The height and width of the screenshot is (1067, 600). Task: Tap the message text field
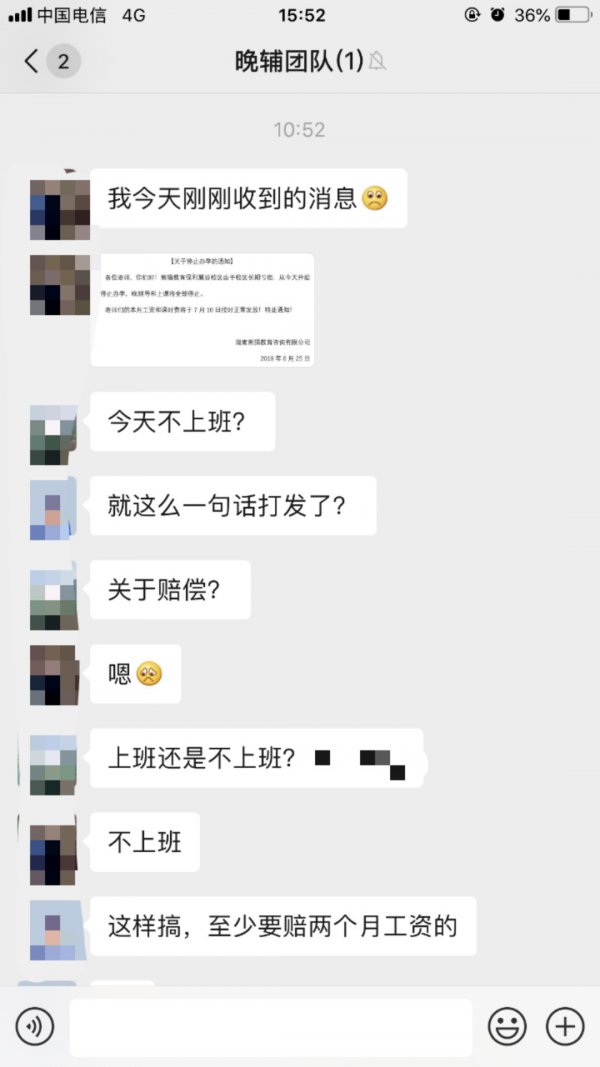point(270,1027)
